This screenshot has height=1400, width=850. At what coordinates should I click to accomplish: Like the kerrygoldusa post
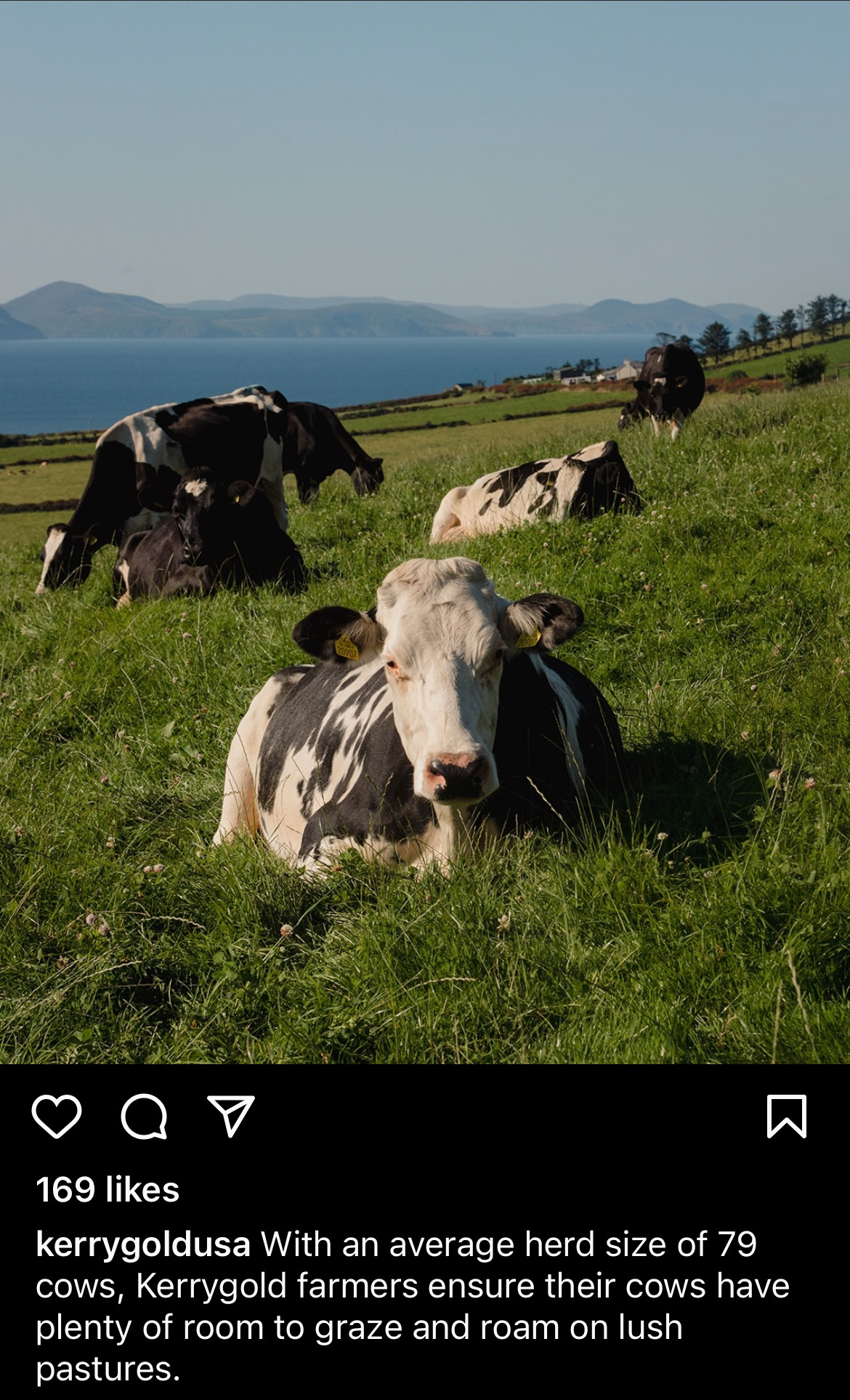click(57, 1117)
